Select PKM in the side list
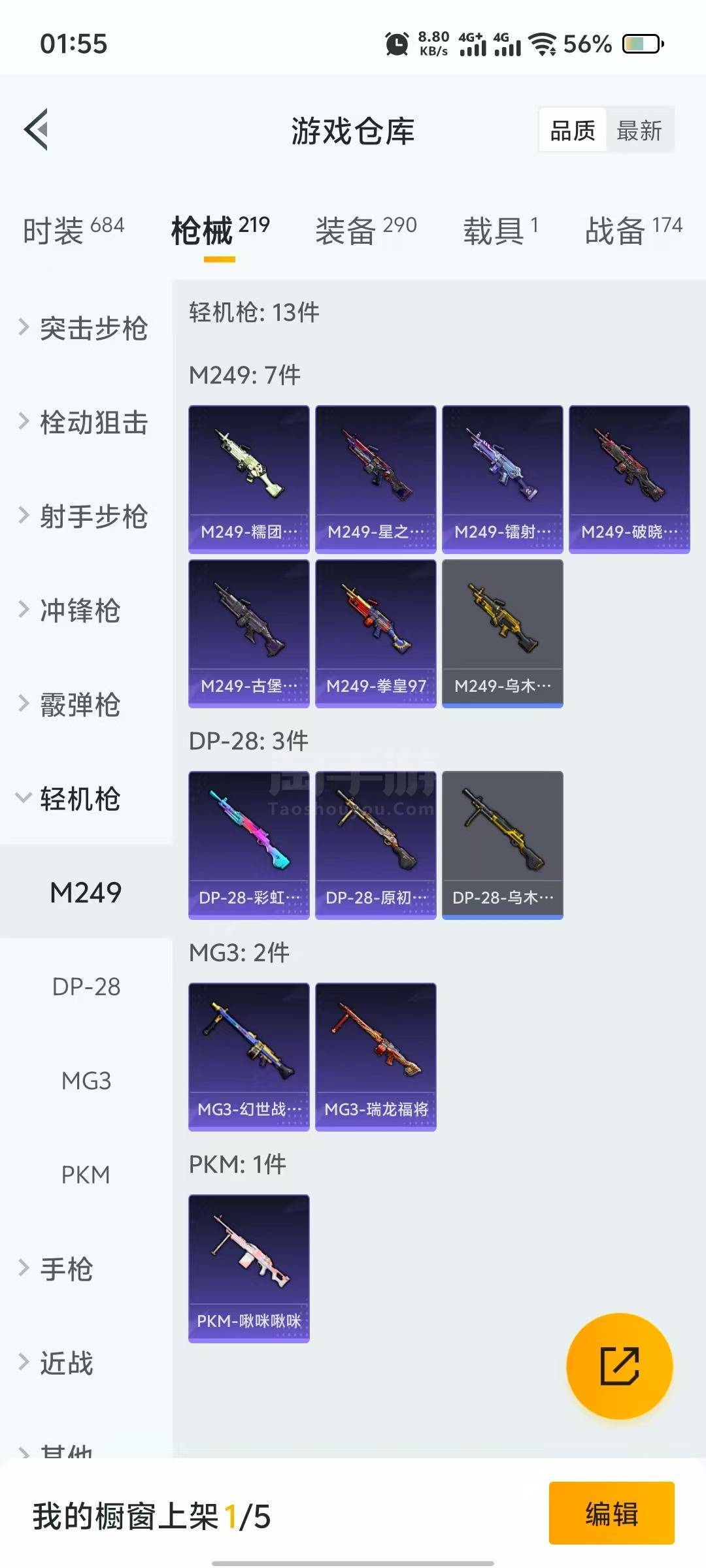The image size is (706, 1568). pyautogui.click(x=86, y=1175)
